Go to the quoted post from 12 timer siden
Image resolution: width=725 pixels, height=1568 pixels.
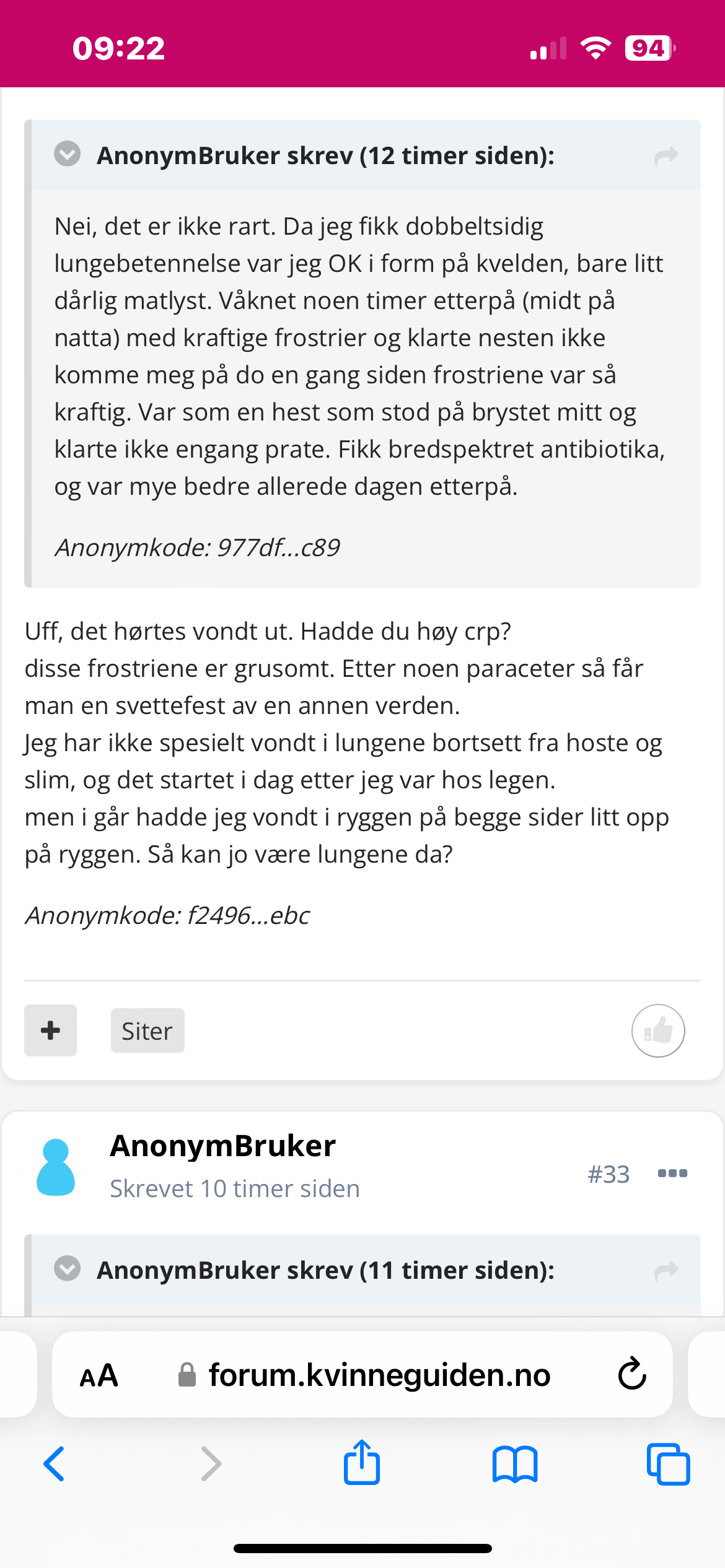pyautogui.click(x=666, y=156)
